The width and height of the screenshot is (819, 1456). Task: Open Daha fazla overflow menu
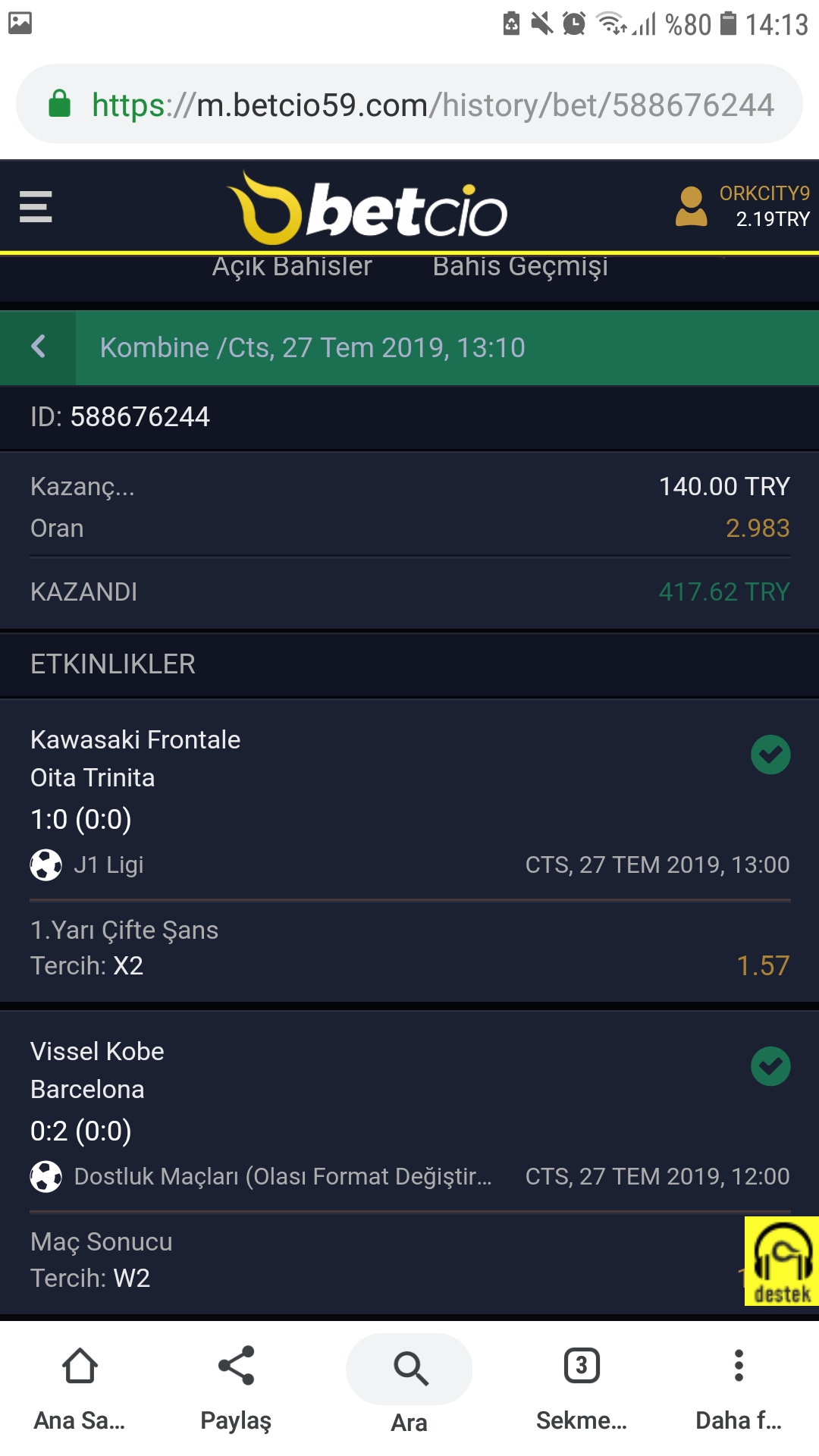point(739,1389)
